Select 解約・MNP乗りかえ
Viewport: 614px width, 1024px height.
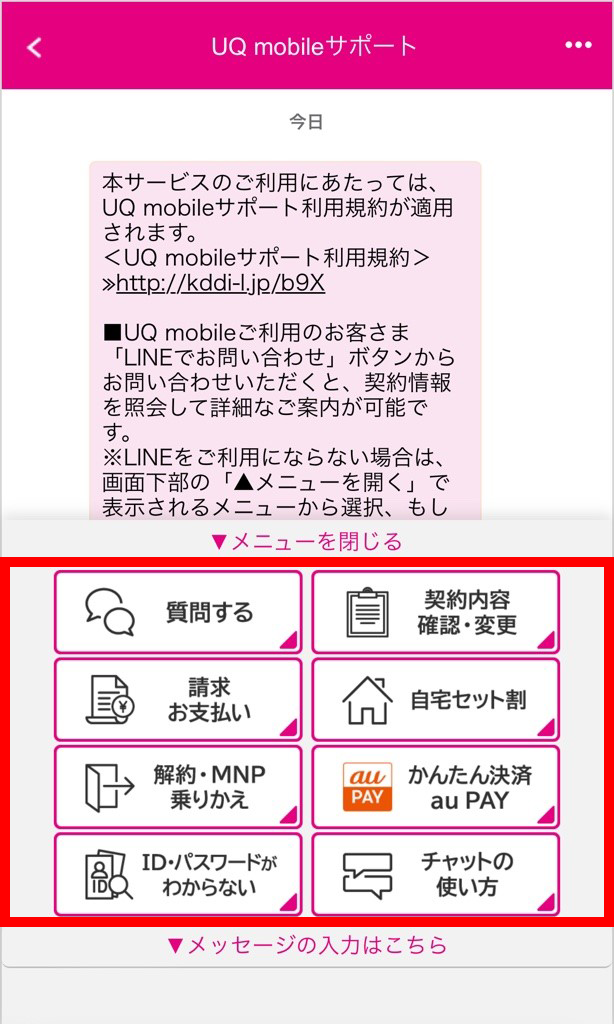(178, 787)
